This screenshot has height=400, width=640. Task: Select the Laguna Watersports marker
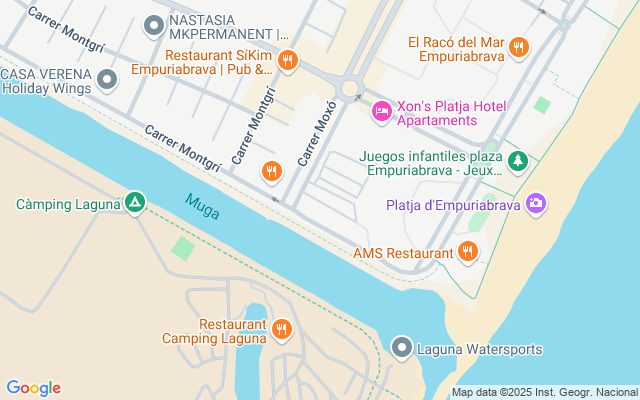[402, 348]
